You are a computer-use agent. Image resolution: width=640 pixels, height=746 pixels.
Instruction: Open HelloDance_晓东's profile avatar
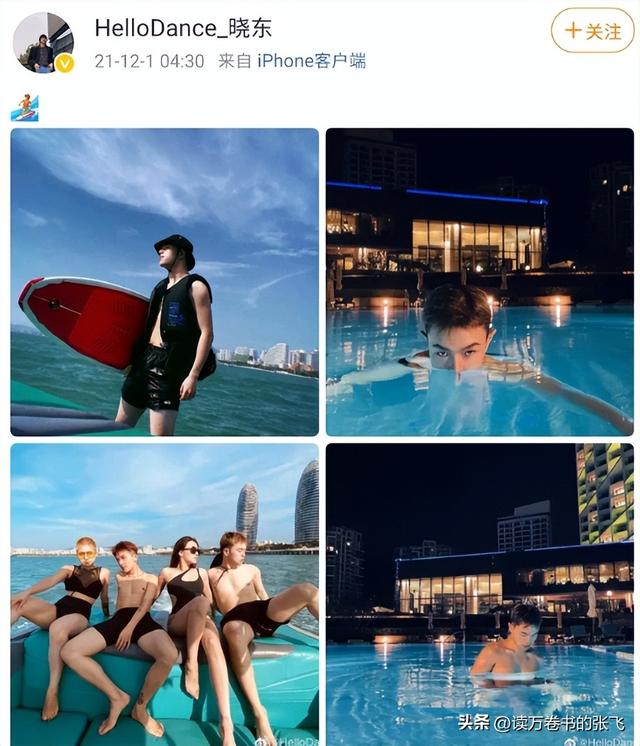pos(42,42)
